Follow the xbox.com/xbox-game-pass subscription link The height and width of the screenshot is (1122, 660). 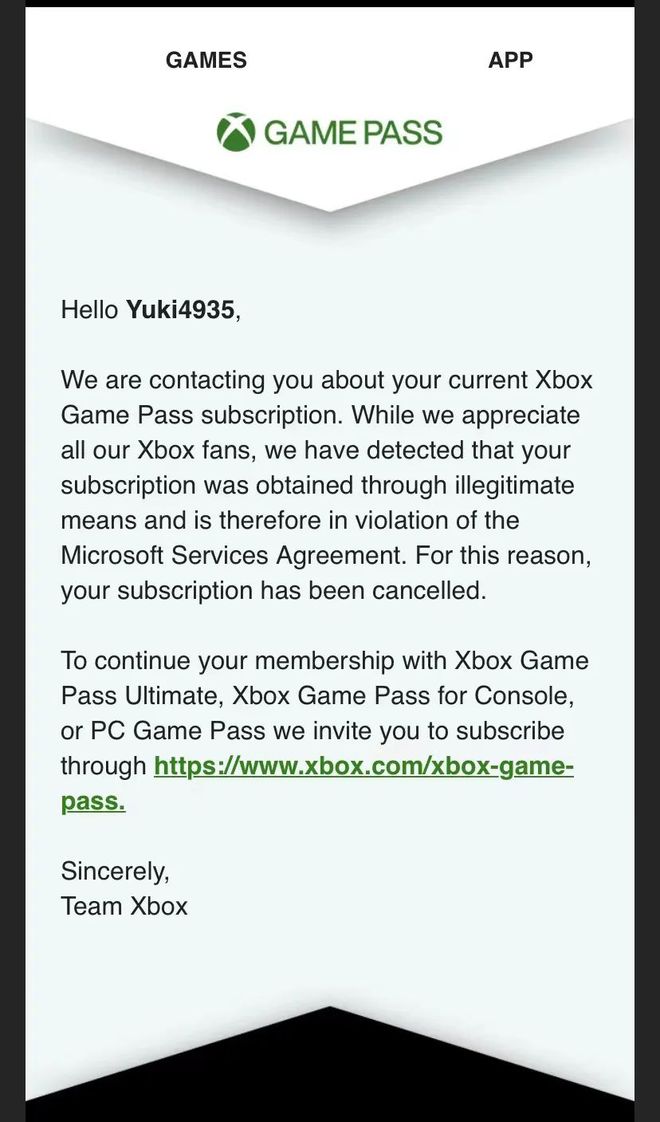pos(364,767)
